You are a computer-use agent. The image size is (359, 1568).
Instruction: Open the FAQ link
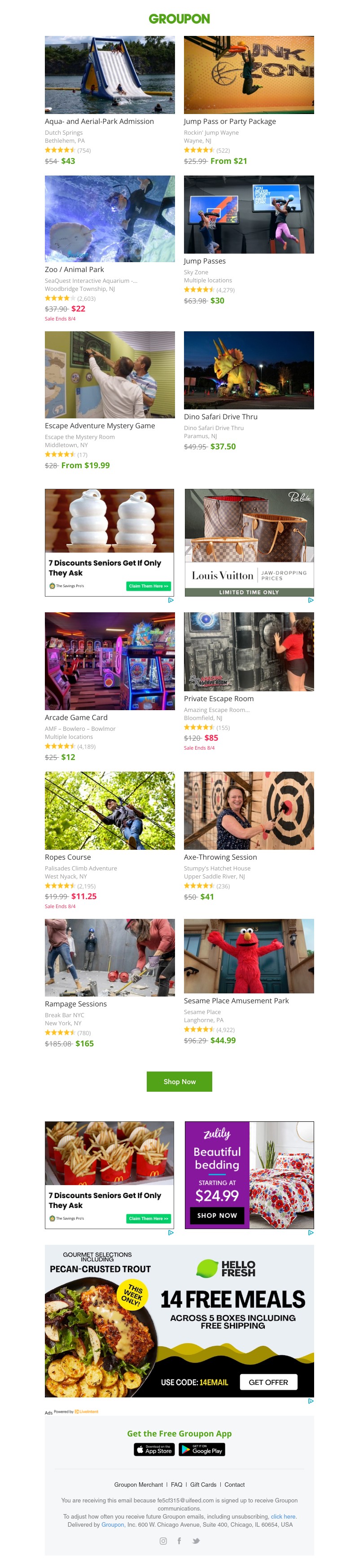pyautogui.click(x=176, y=1485)
